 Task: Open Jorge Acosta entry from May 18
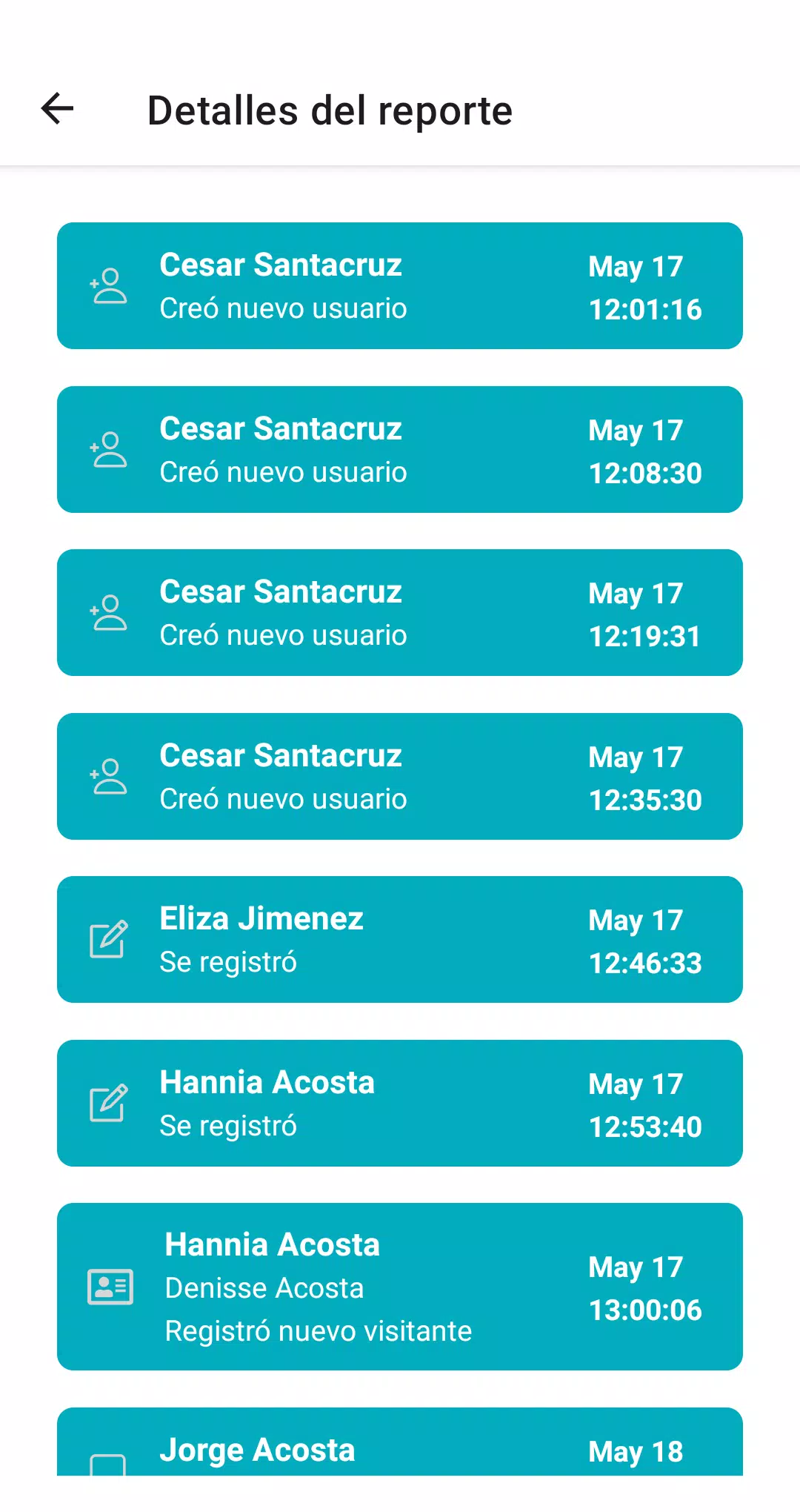point(400,1442)
